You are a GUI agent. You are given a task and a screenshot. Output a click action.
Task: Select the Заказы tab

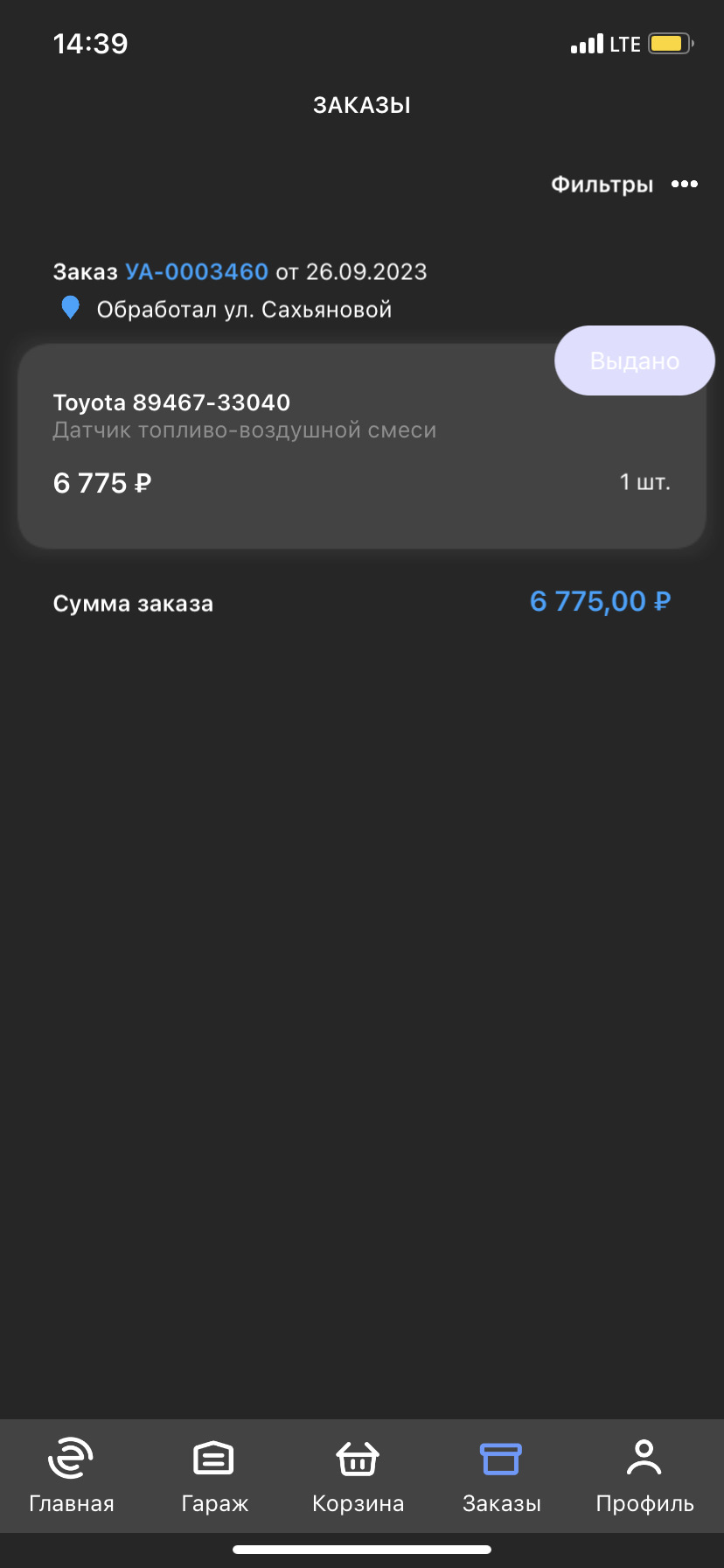tap(501, 1476)
